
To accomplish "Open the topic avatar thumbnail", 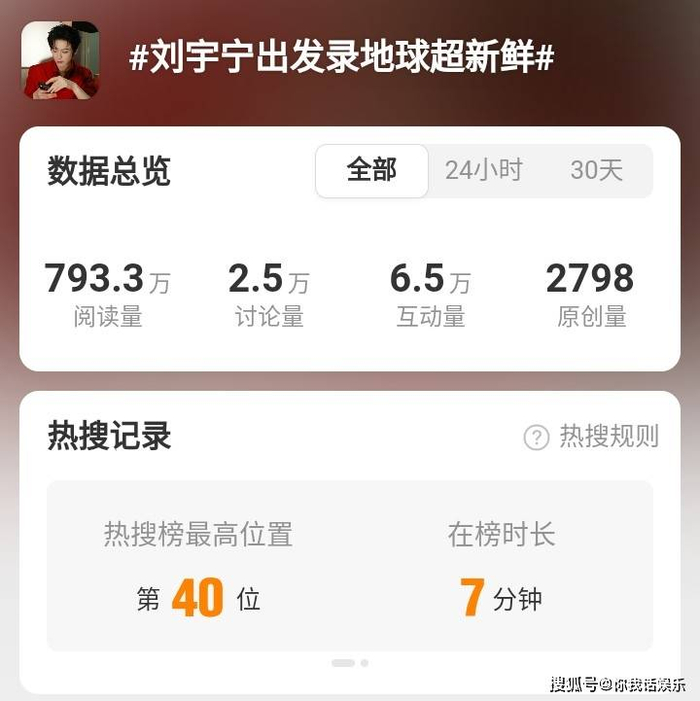I will tap(60, 61).
